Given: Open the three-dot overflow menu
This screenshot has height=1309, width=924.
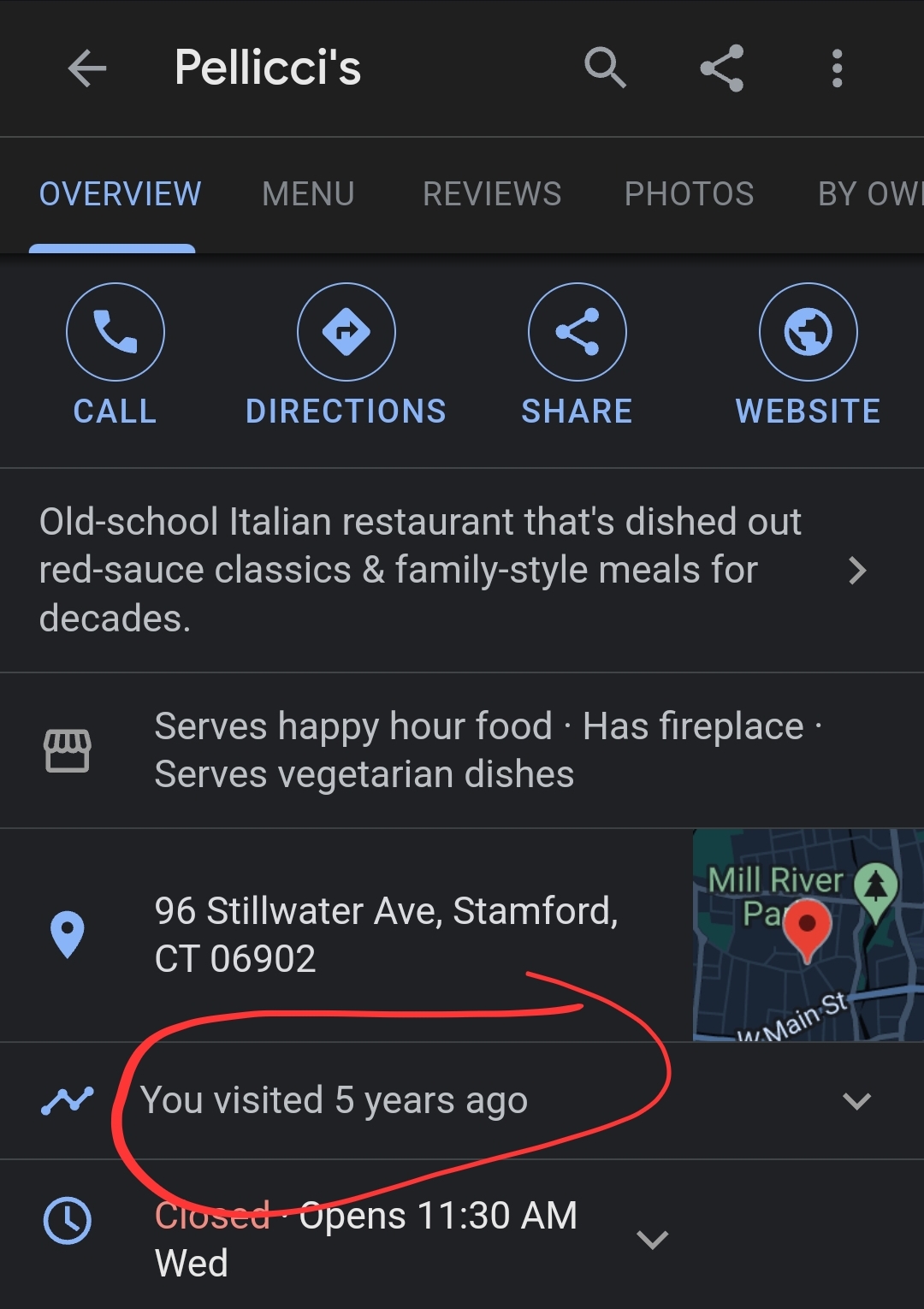Looking at the screenshot, I should click(x=837, y=68).
